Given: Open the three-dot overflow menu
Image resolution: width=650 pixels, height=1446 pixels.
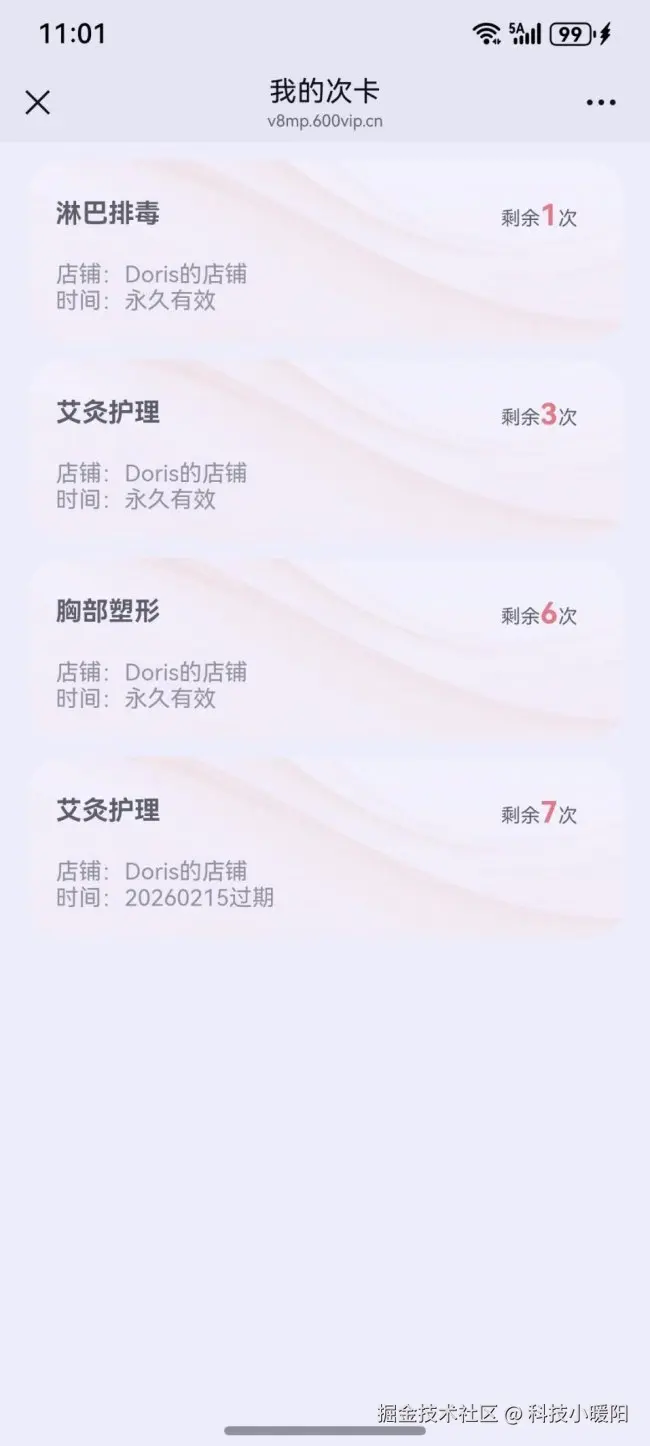Looking at the screenshot, I should coord(601,102).
